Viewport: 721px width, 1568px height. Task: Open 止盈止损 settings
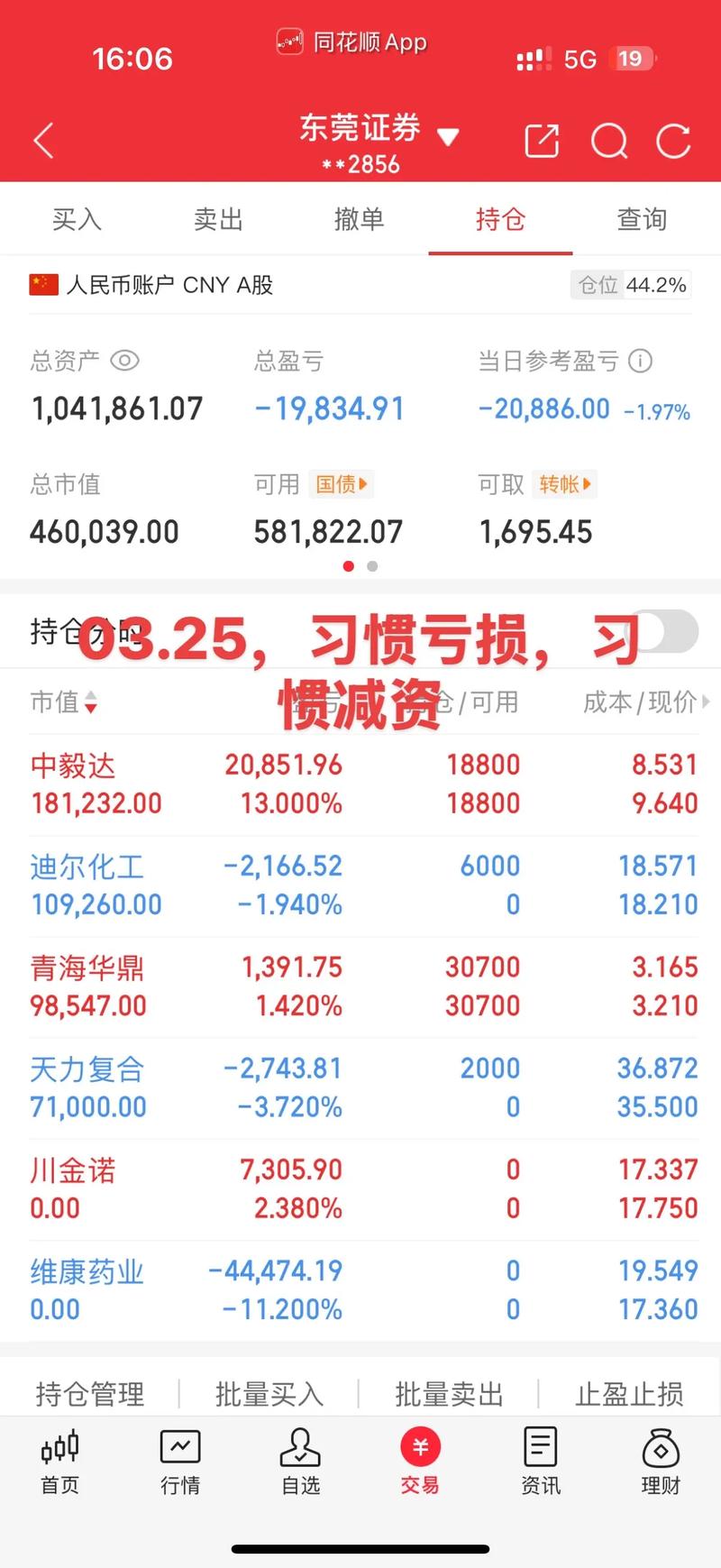(x=629, y=1394)
